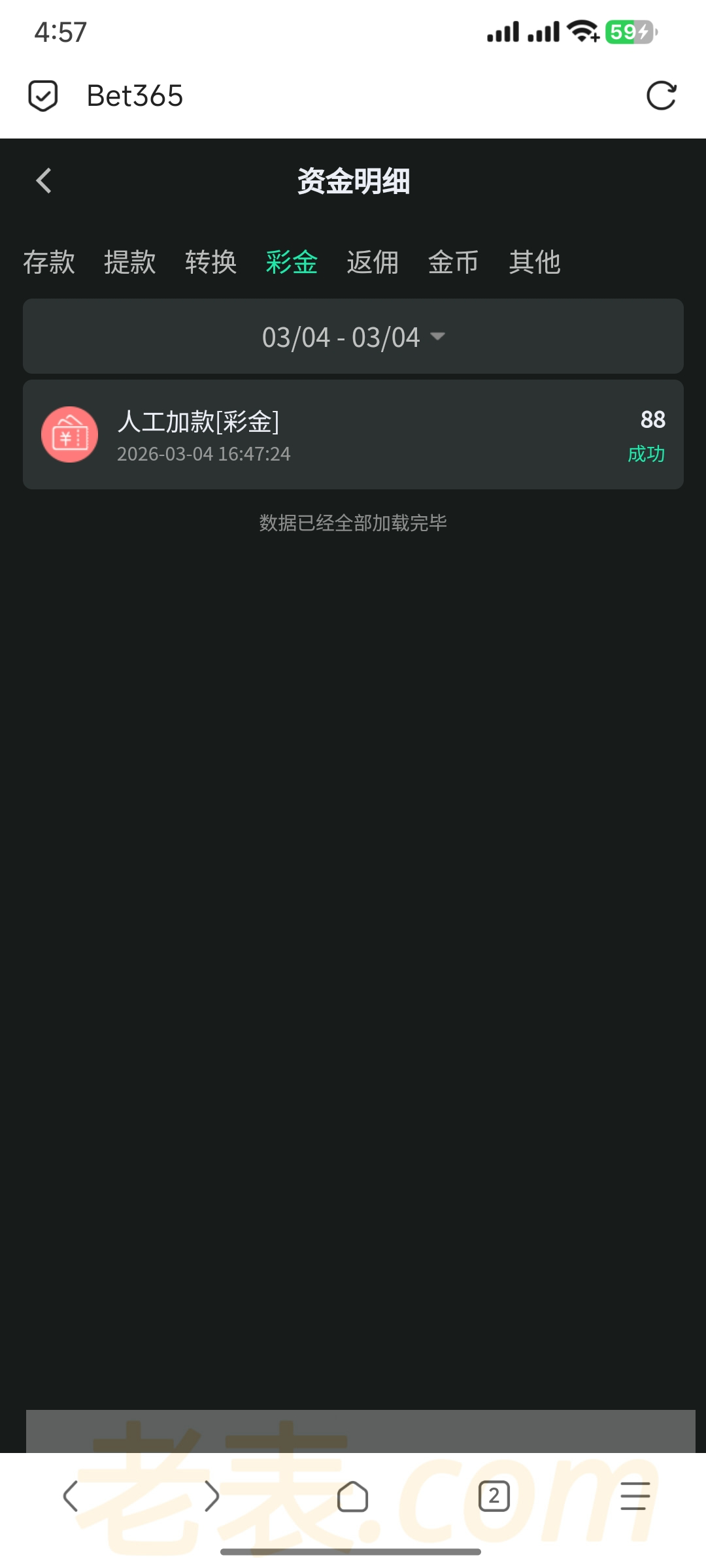Switch to the 存款 tab
The image size is (706, 1568).
click(49, 263)
